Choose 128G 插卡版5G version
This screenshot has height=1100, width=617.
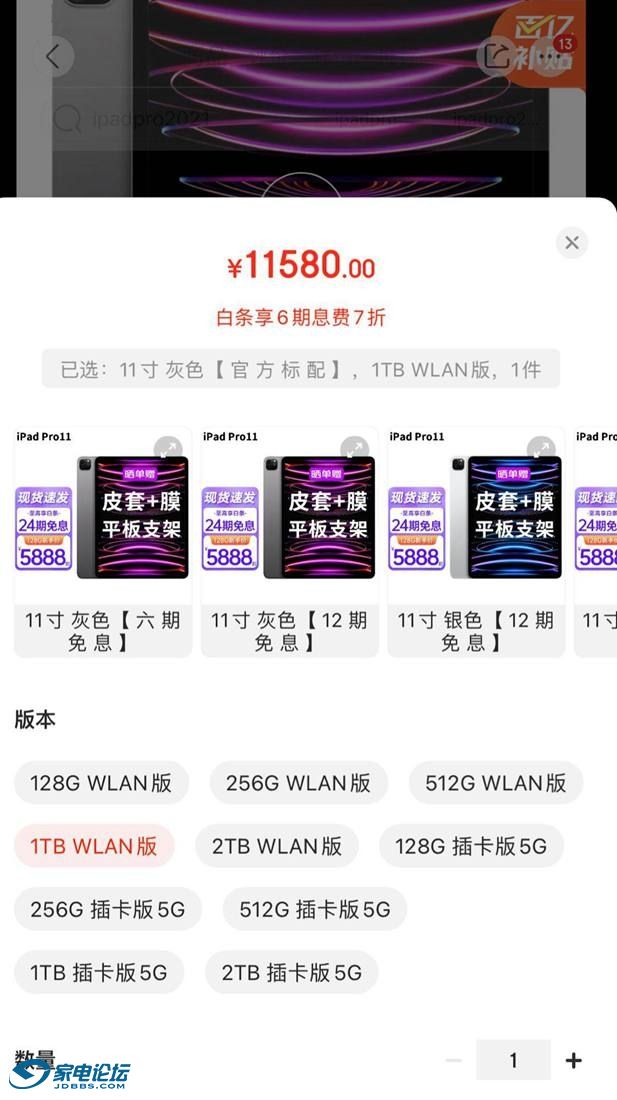(x=471, y=846)
